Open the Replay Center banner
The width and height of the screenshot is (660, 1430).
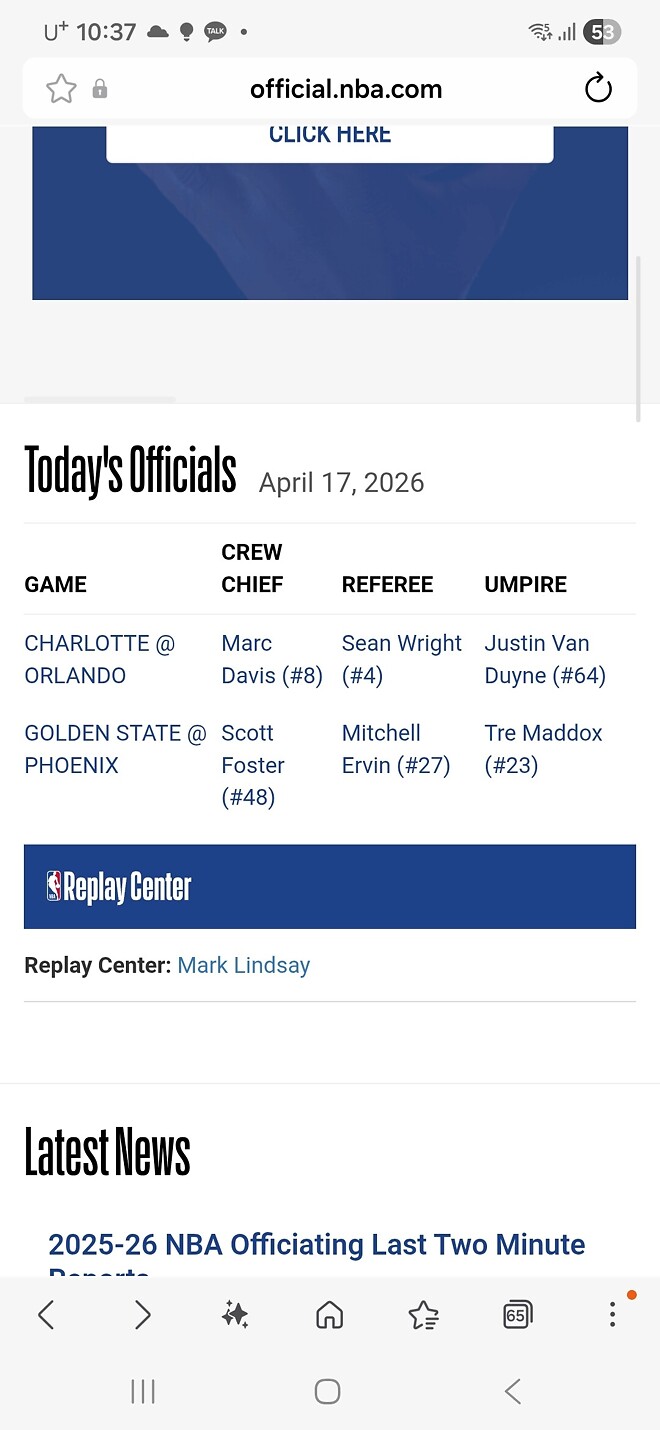tap(329, 887)
